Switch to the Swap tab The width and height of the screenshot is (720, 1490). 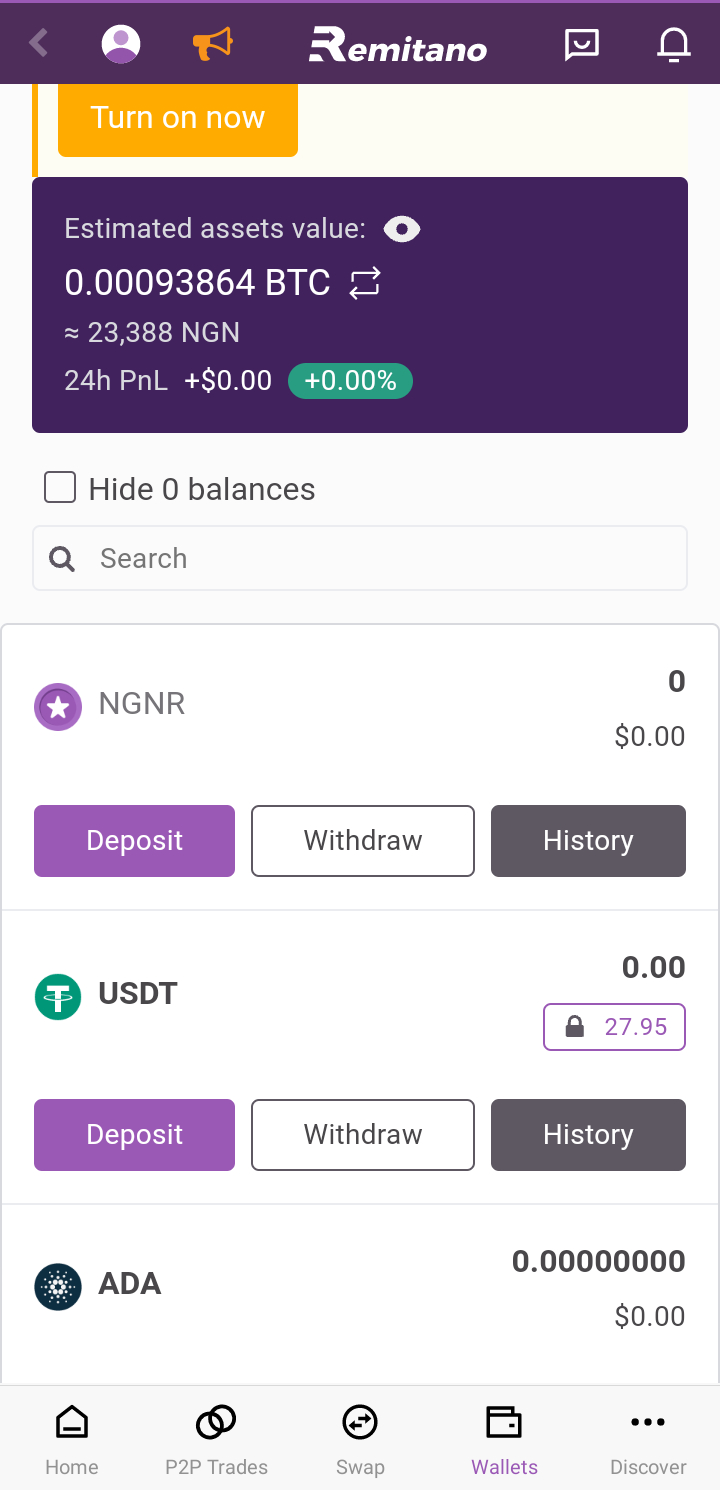(x=360, y=1438)
